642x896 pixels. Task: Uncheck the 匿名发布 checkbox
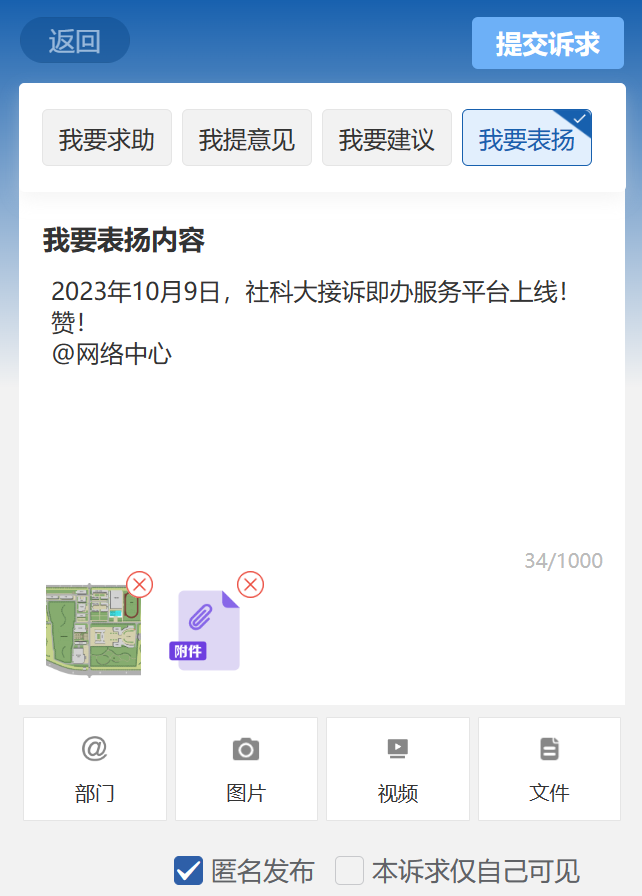pos(188,871)
